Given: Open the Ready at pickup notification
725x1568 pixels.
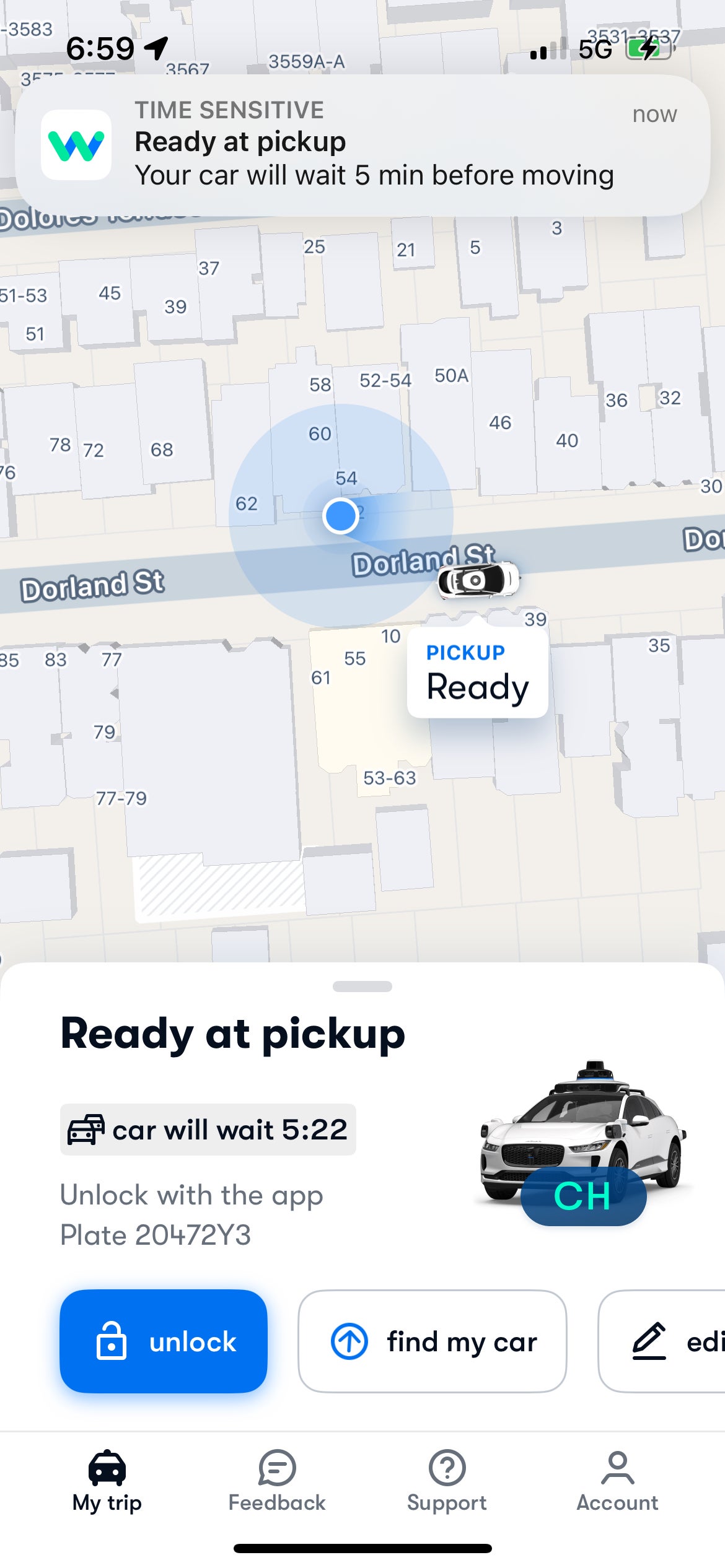Looking at the screenshot, I should (362, 145).
